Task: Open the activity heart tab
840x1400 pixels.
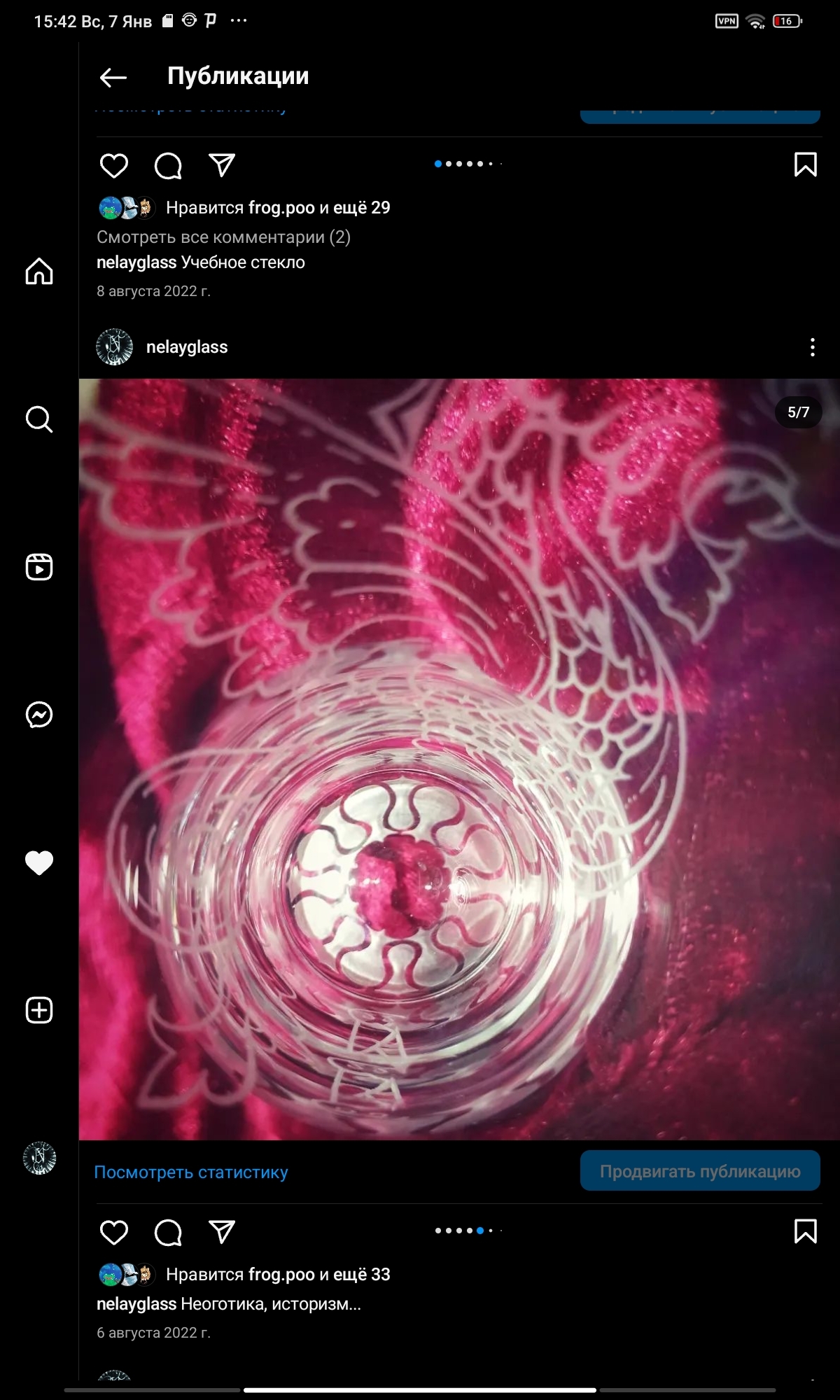Action: click(x=39, y=862)
